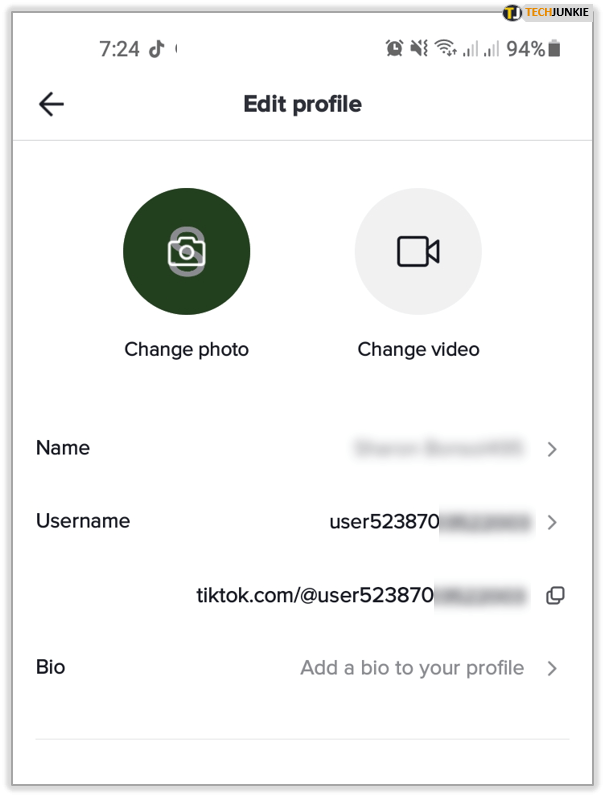Image resolution: width=605 pixels, height=797 pixels.
Task: Change the profile photo
Action: [186, 250]
